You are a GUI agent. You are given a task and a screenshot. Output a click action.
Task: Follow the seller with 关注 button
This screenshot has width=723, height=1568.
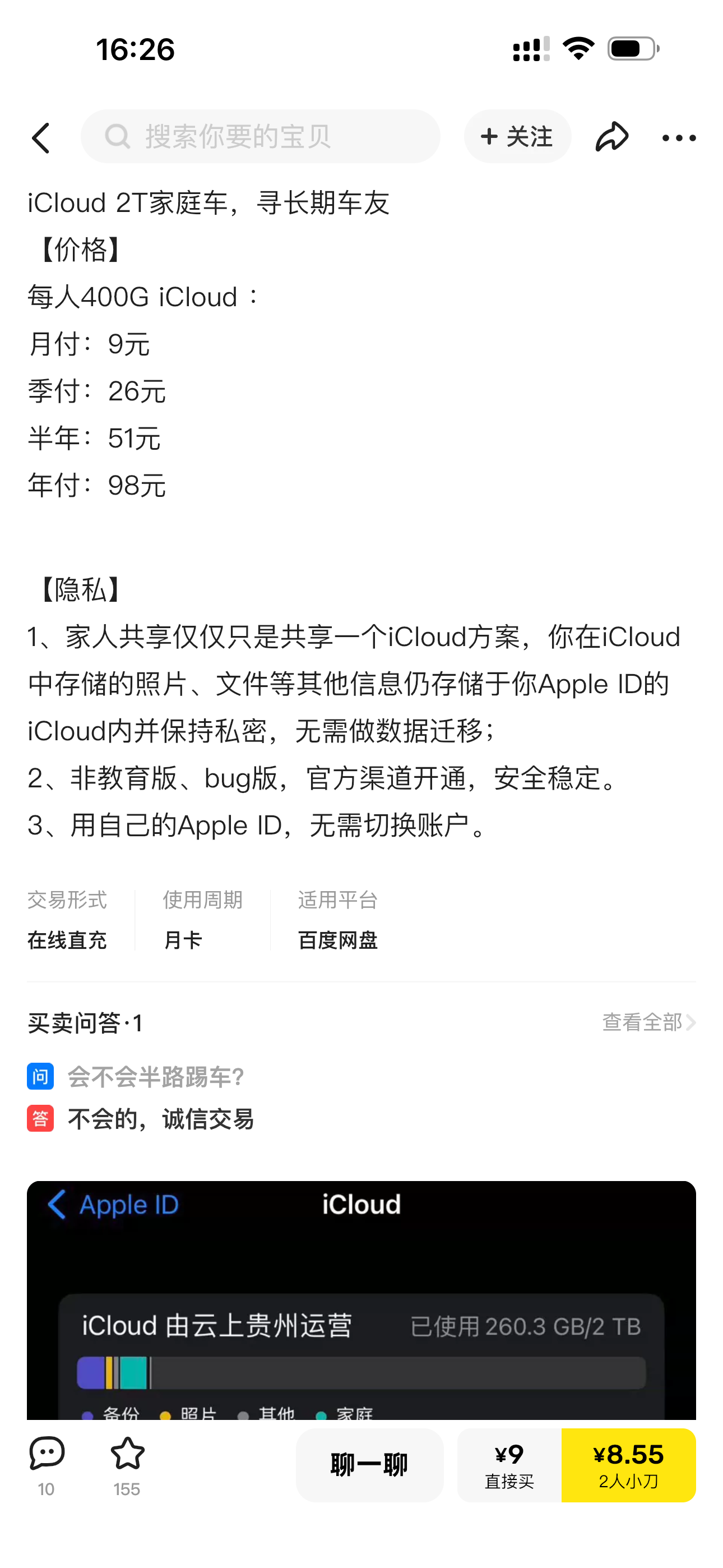[517, 136]
